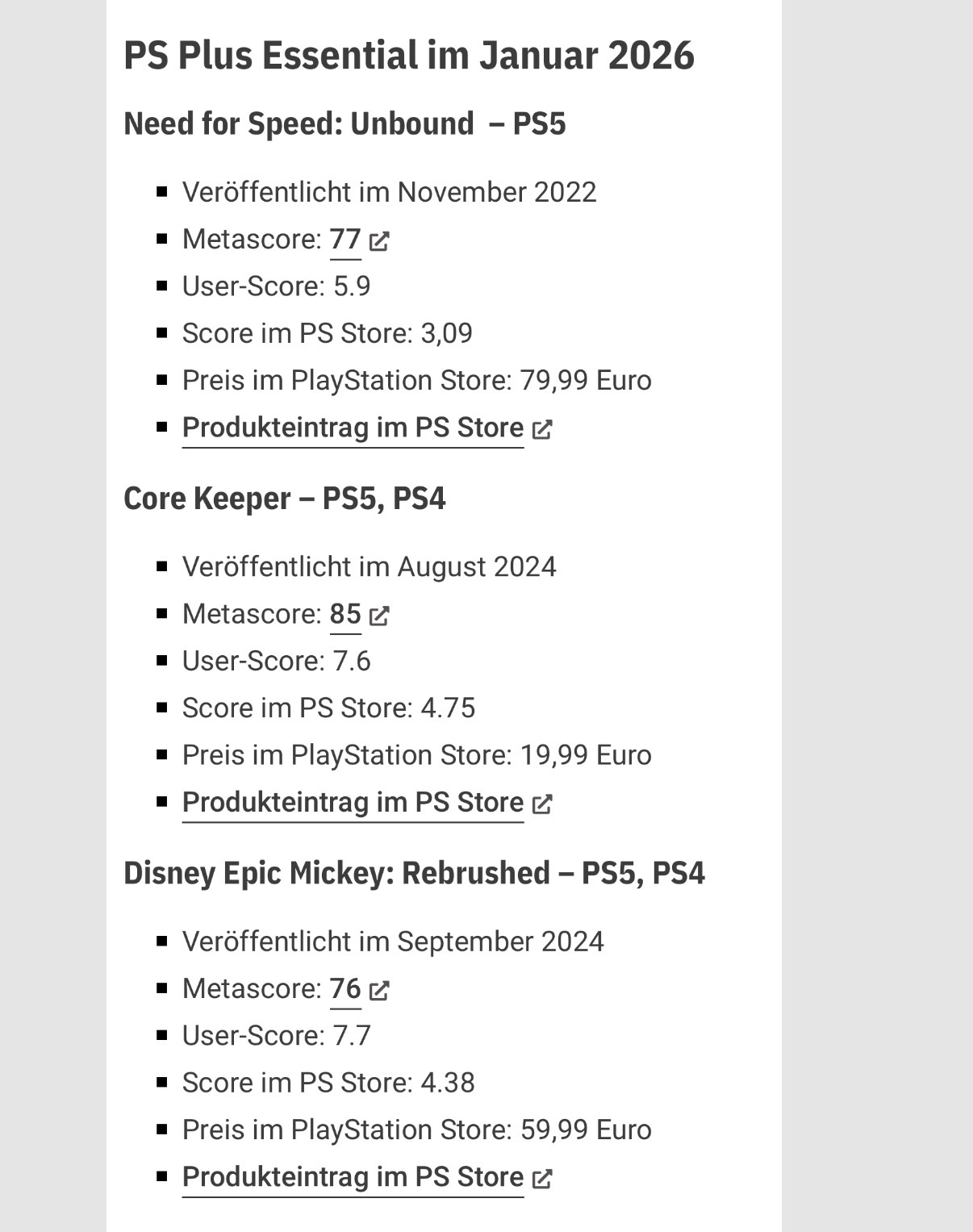
Task: Open Disney Epic Mickey: Rebrushed PS Store entry
Action: [353, 1177]
